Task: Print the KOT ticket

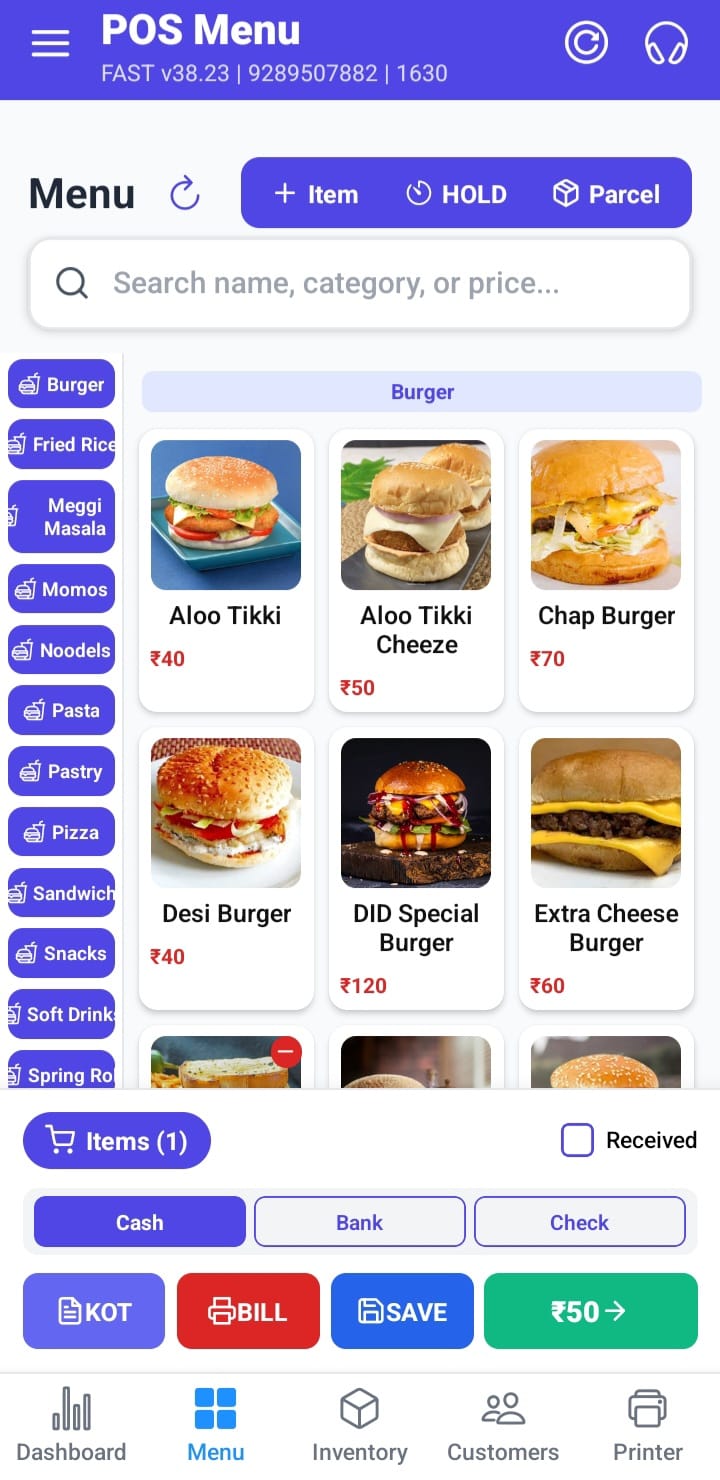Action: point(94,1311)
